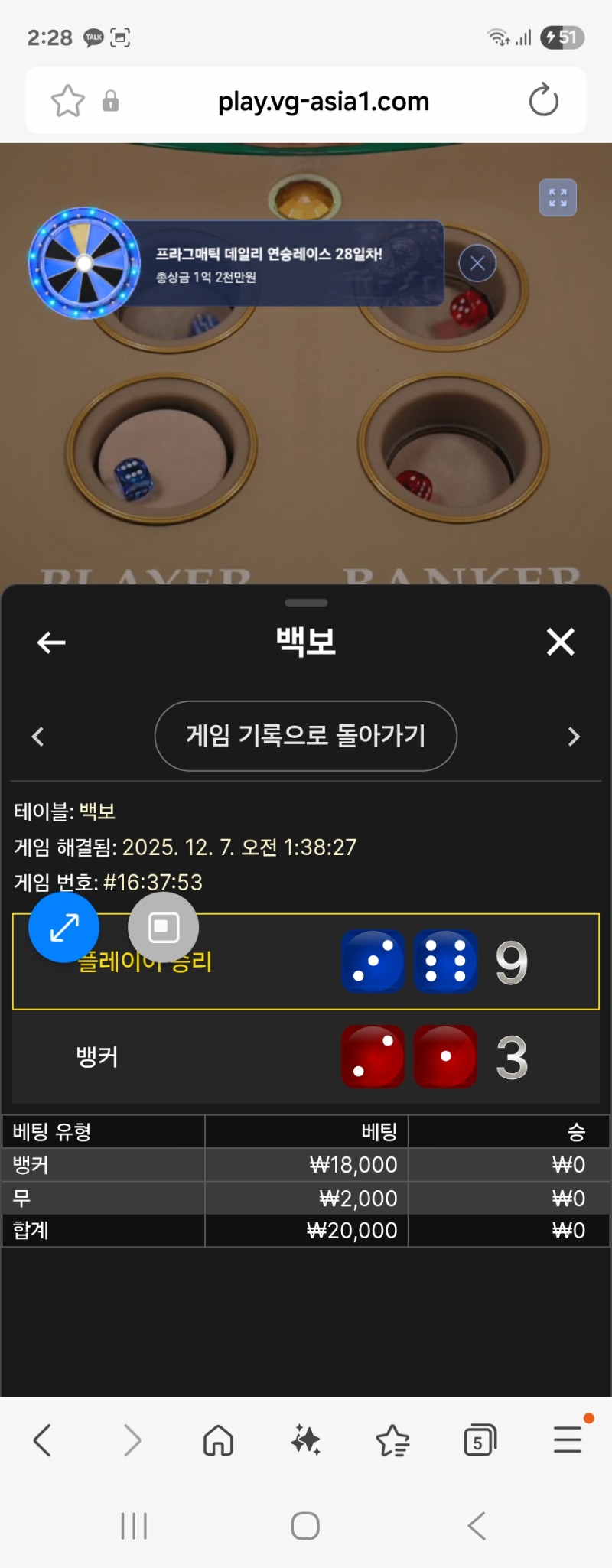The image size is (612, 1568).
Task: Open browser home page
Action: pyautogui.click(x=218, y=1440)
